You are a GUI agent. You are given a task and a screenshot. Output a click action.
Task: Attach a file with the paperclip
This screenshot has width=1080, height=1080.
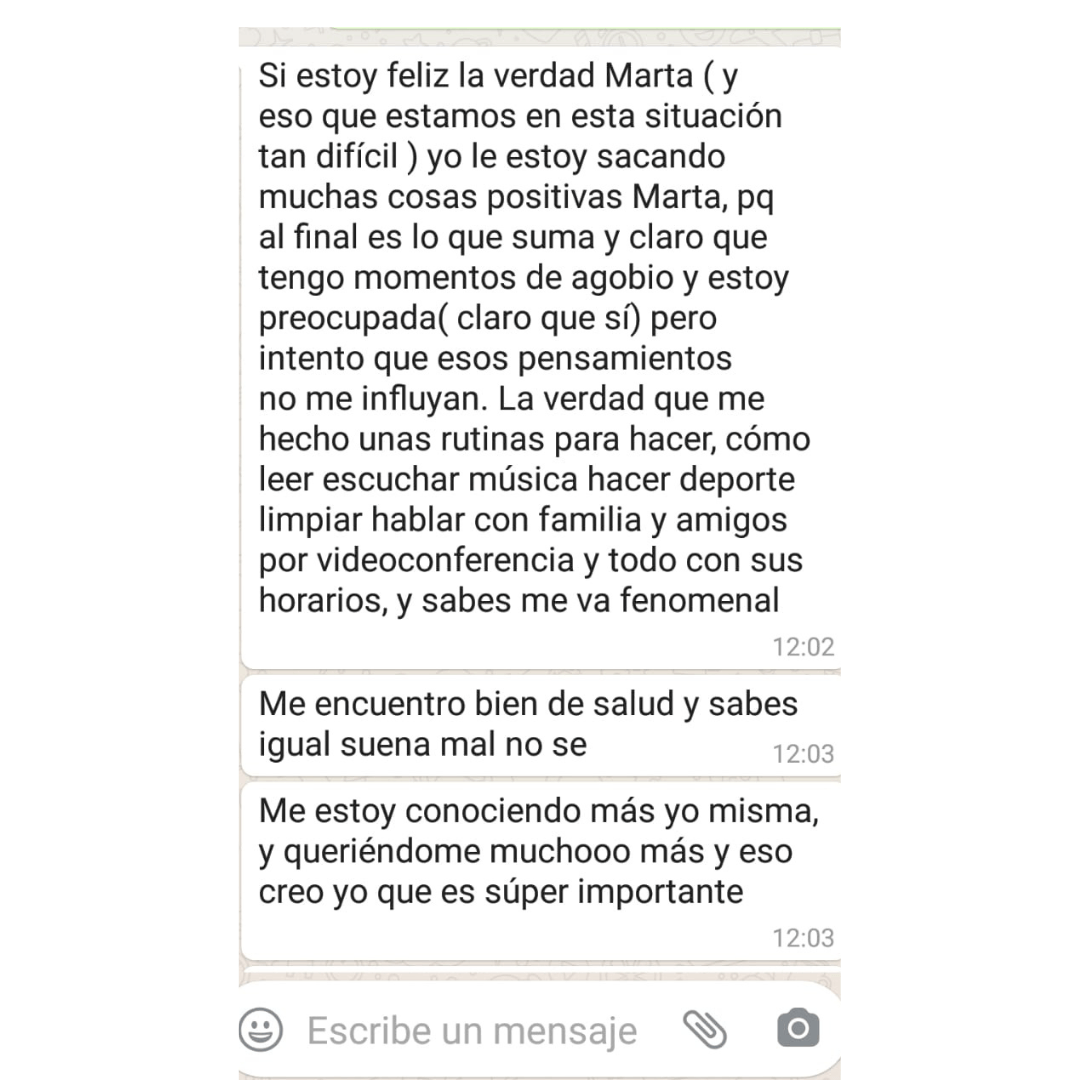[705, 1029]
